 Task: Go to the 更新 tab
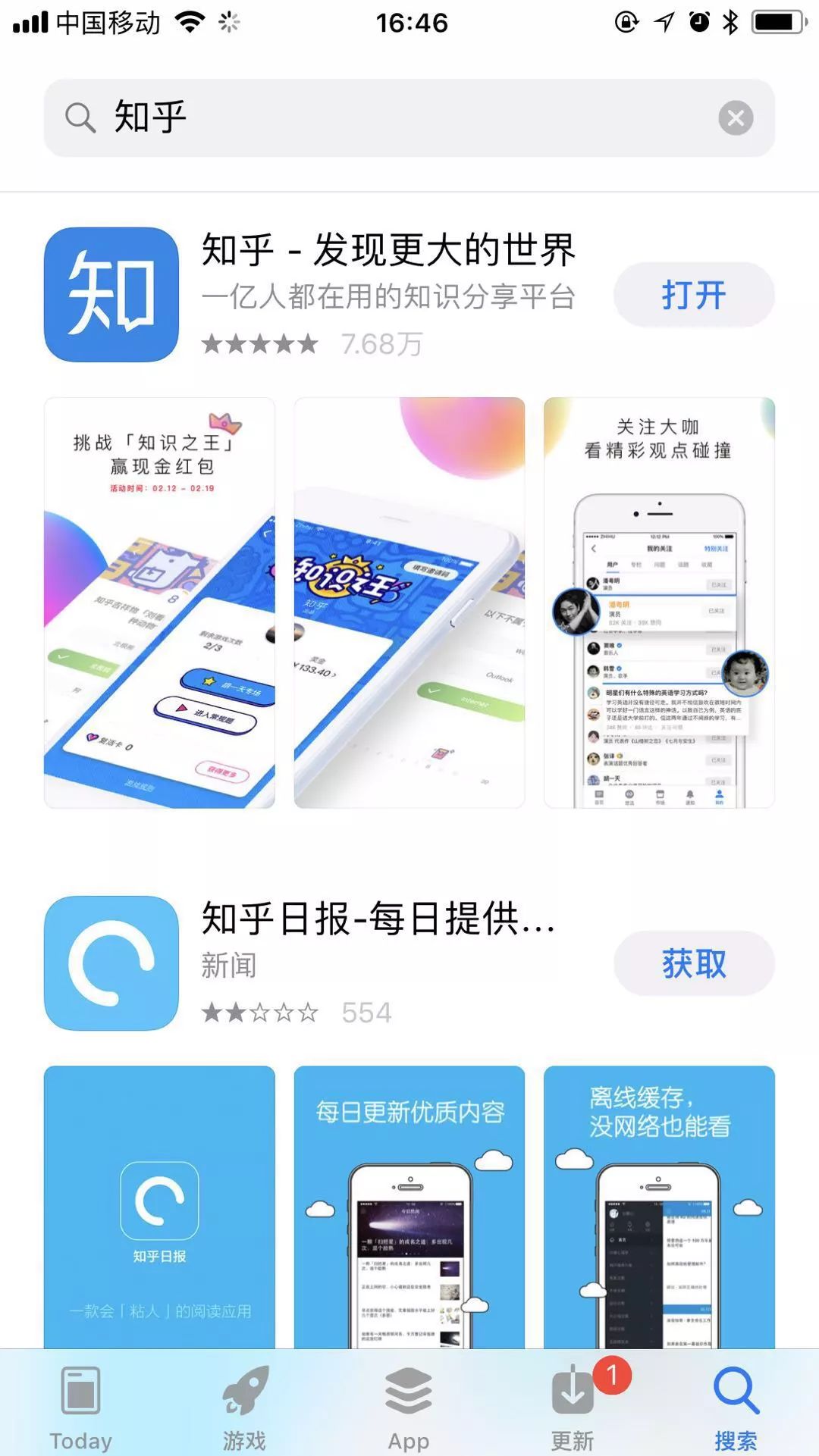tap(573, 1406)
